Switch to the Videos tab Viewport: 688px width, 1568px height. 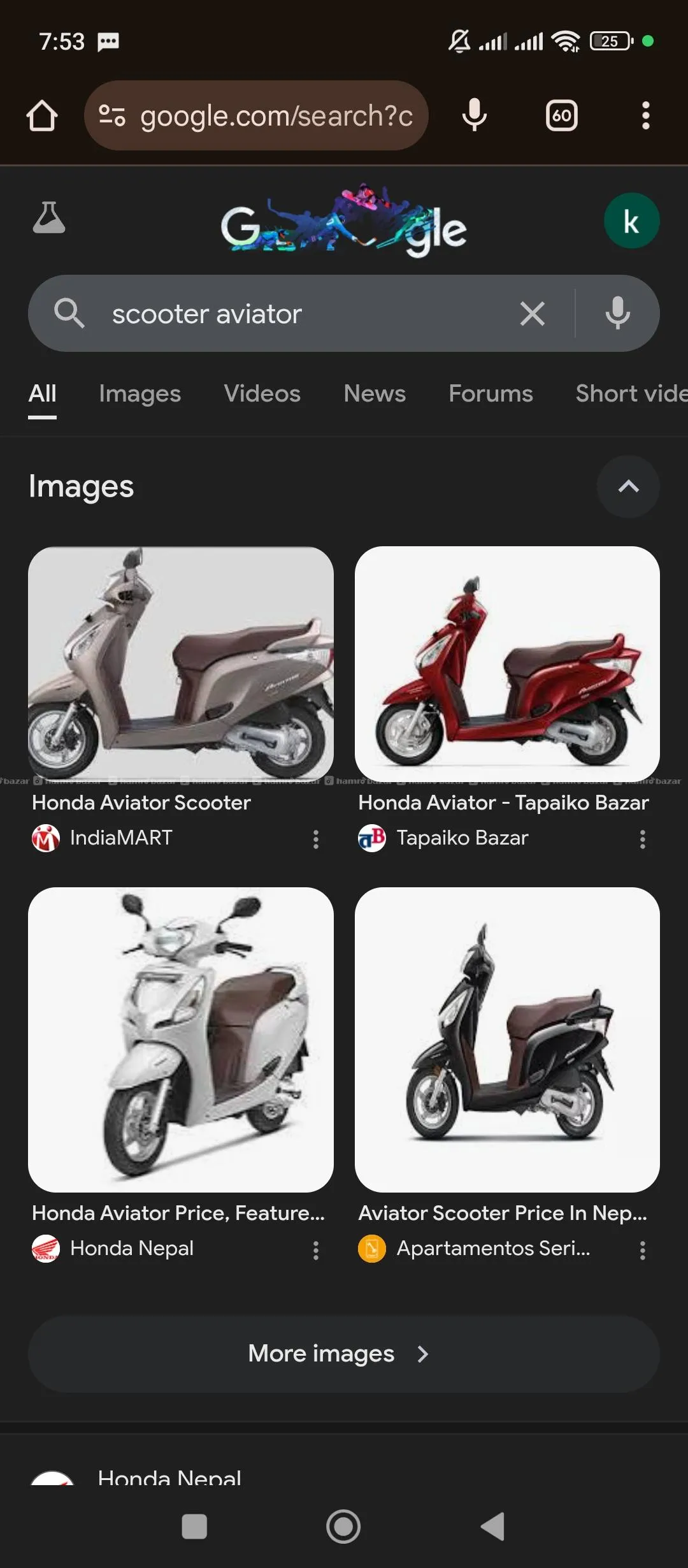pyautogui.click(x=262, y=394)
